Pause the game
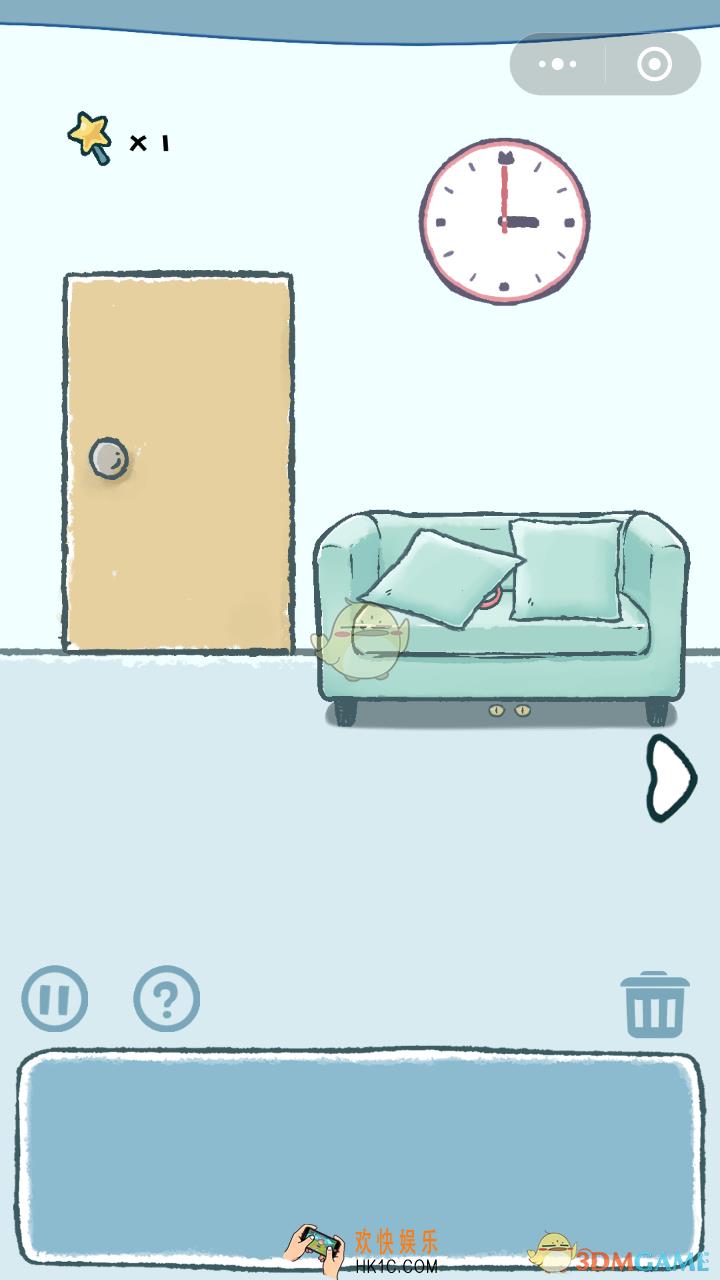The image size is (720, 1280). pos(55,998)
